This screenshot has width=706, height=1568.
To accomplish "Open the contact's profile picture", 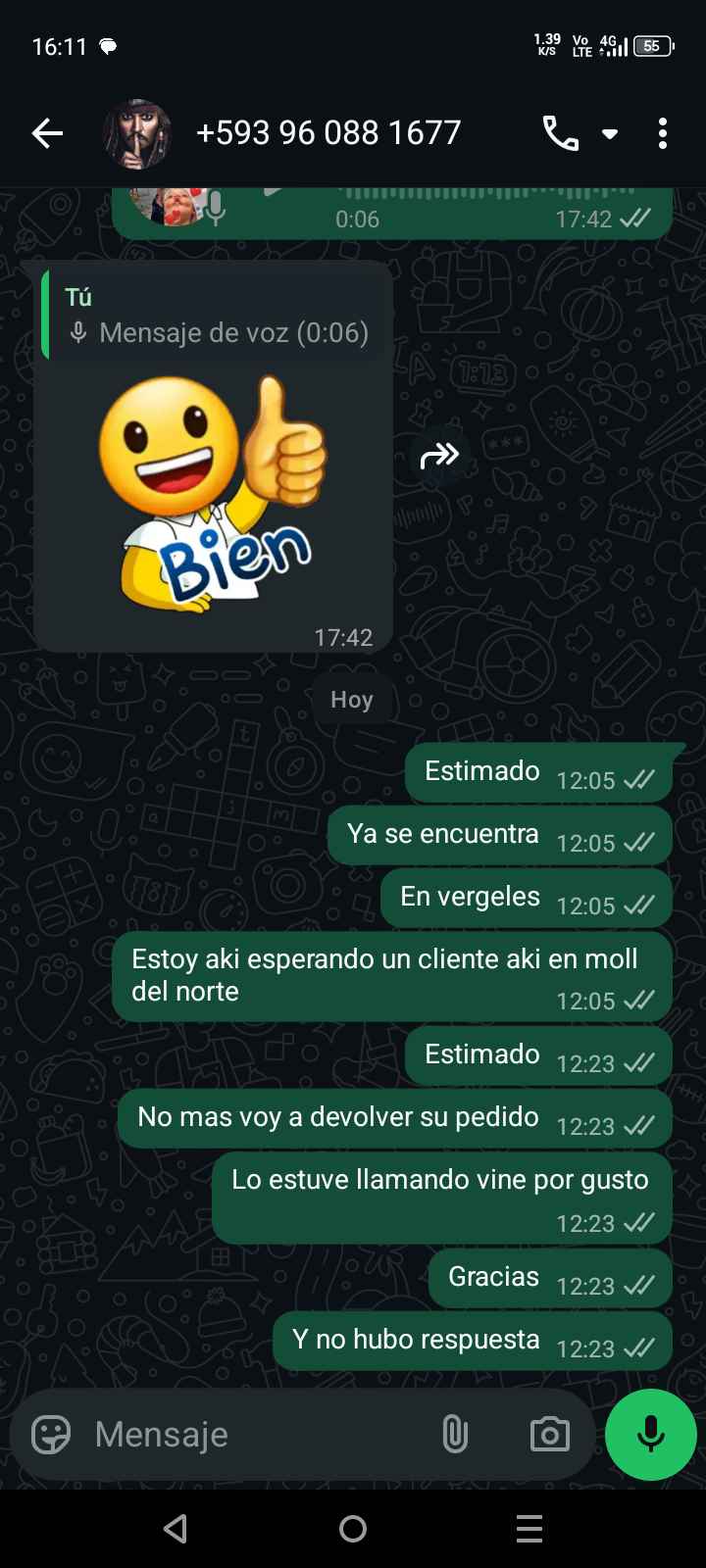I will (137, 133).
